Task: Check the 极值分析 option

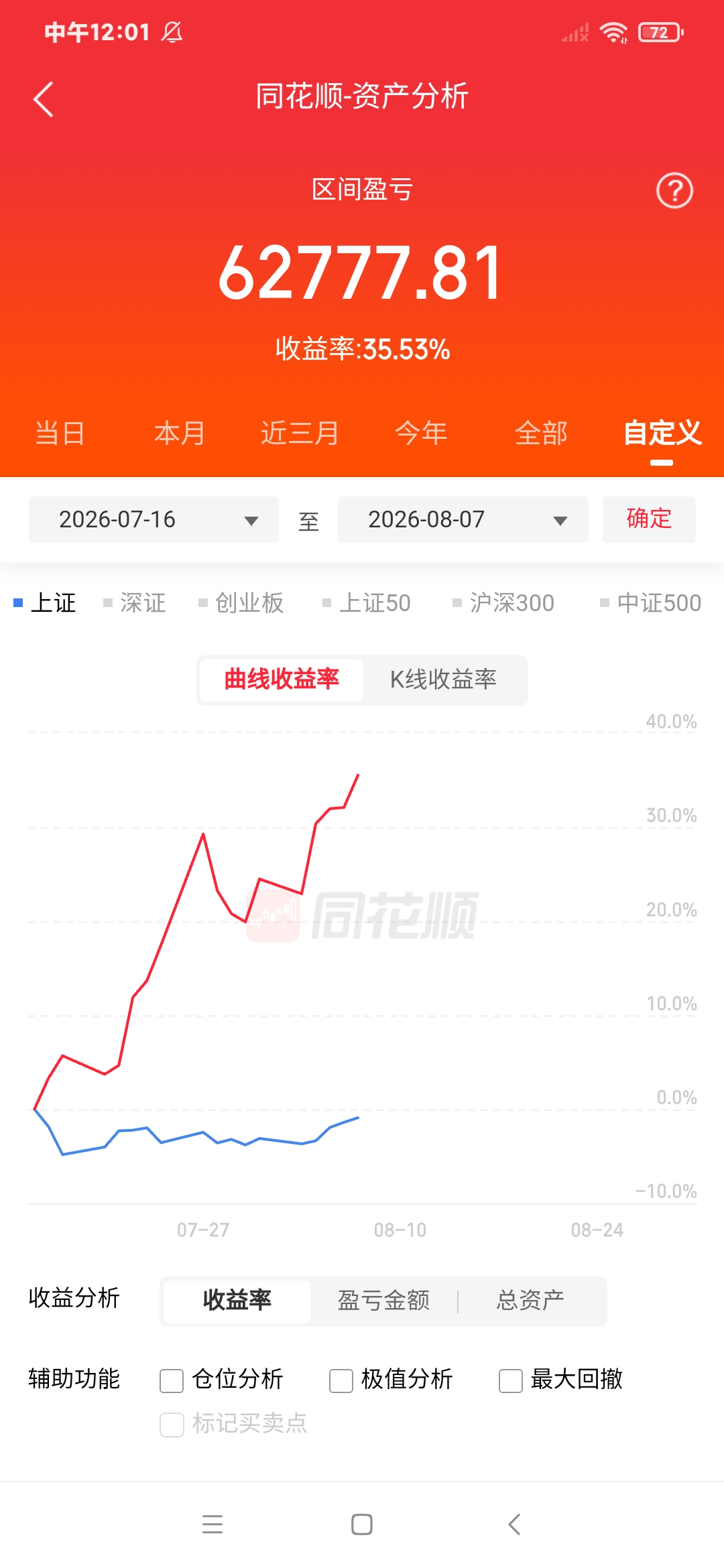Action: coord(391,1380)
